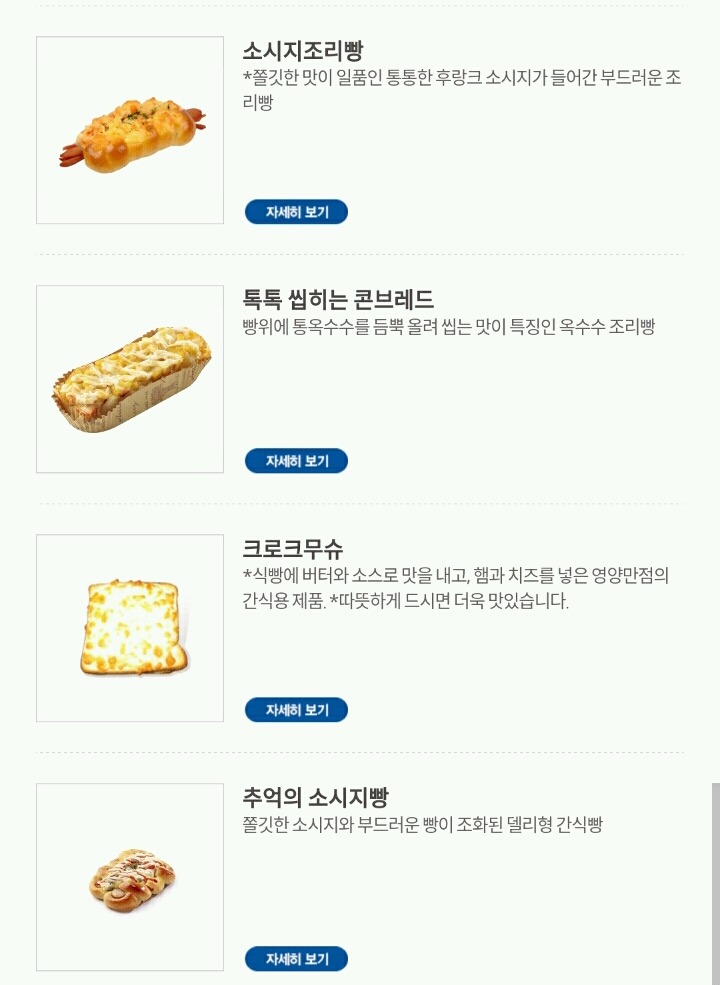Click the corn bread product photo
This screenshot has height=985, width=720.
(130, 378)
